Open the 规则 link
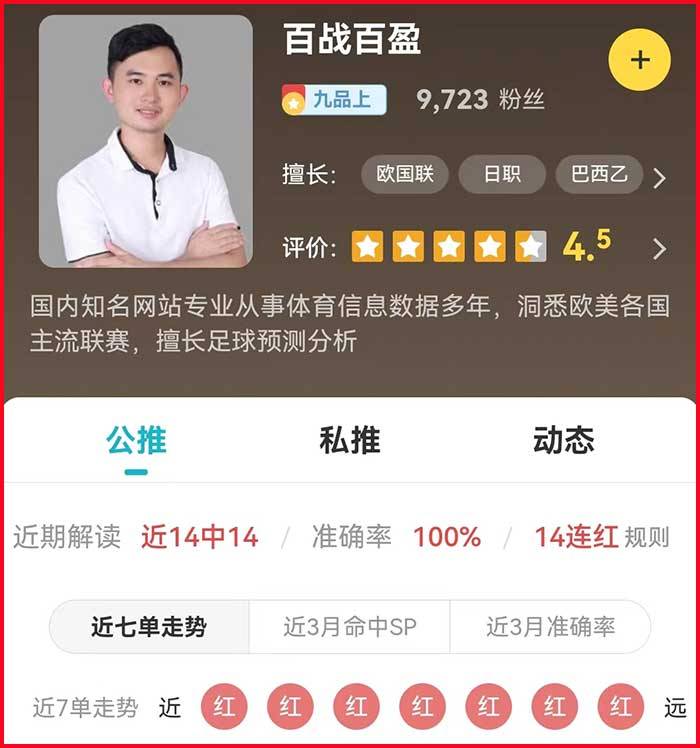Image resolution: width=700 pixels, height=748 pixels. click(646, 538)
